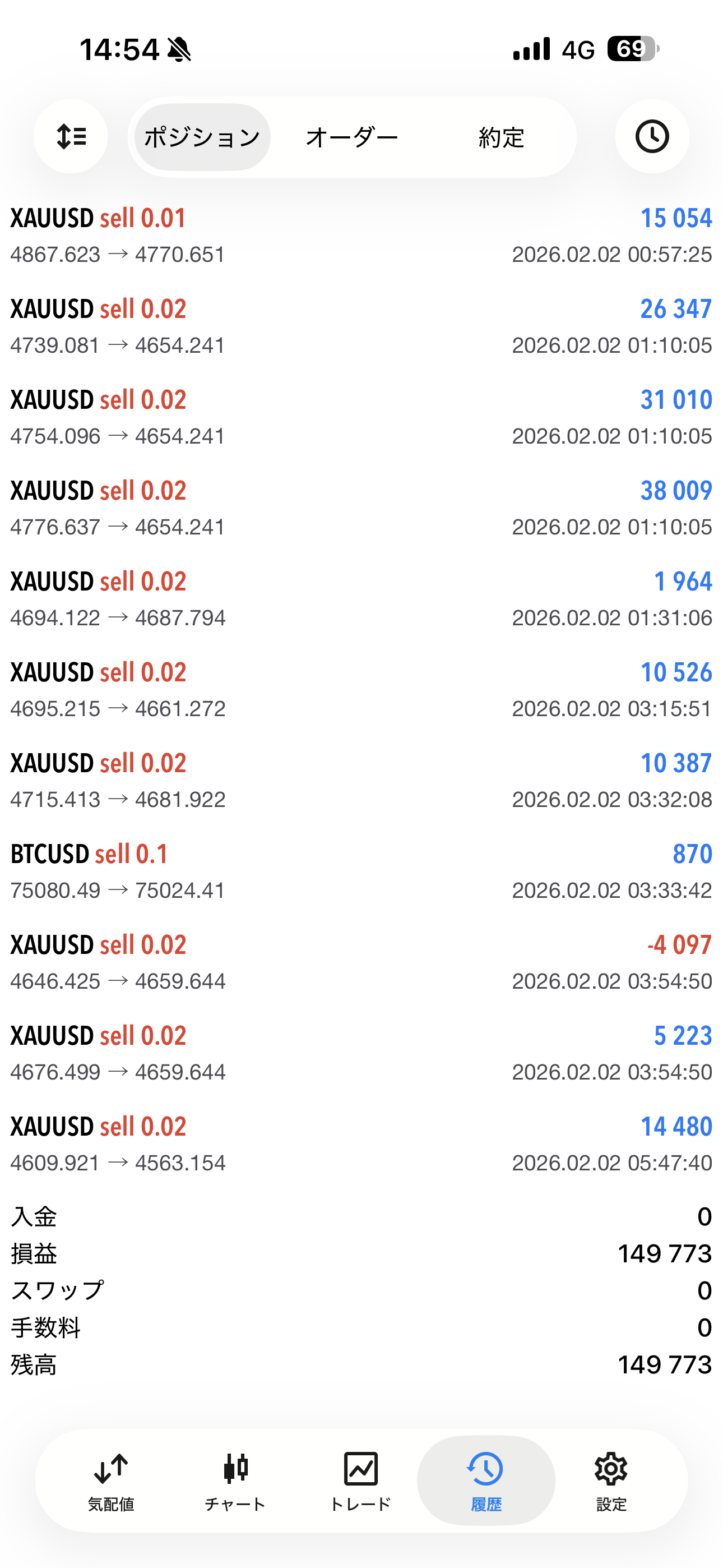This screenshot has width=723, height=1568.
Task: Expand the XAUUSD trade closed at 01:31:06
Action: (x=361, y=599)
